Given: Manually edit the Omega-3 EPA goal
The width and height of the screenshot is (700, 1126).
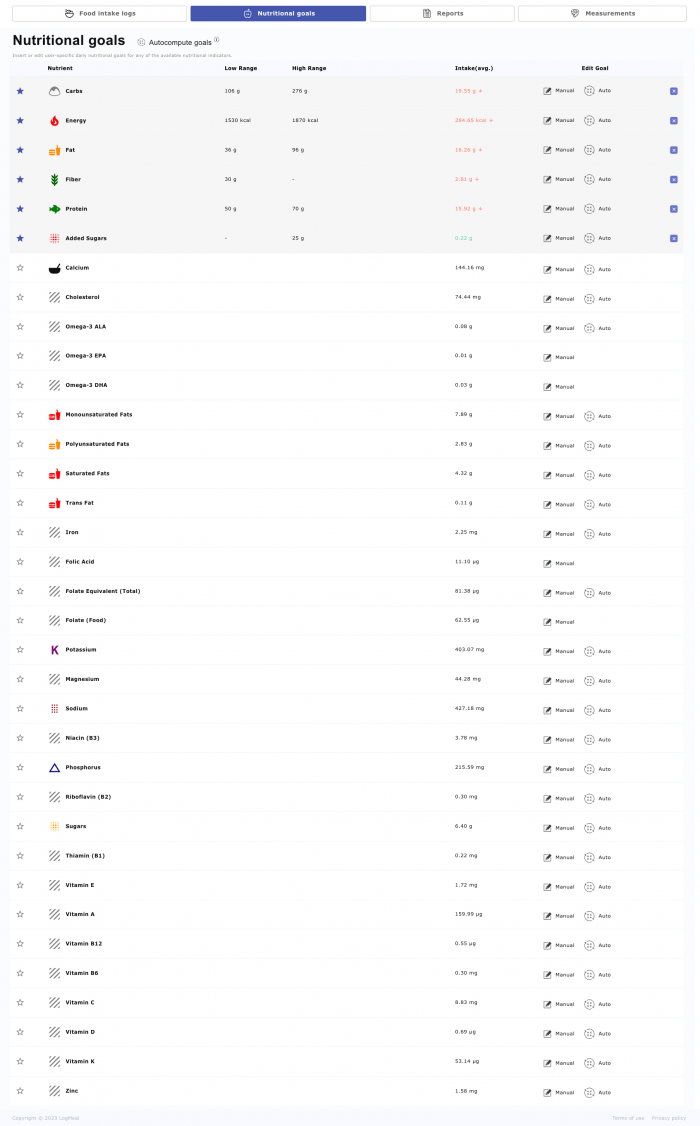Looking at the screenshot, I should pos(559,357).
